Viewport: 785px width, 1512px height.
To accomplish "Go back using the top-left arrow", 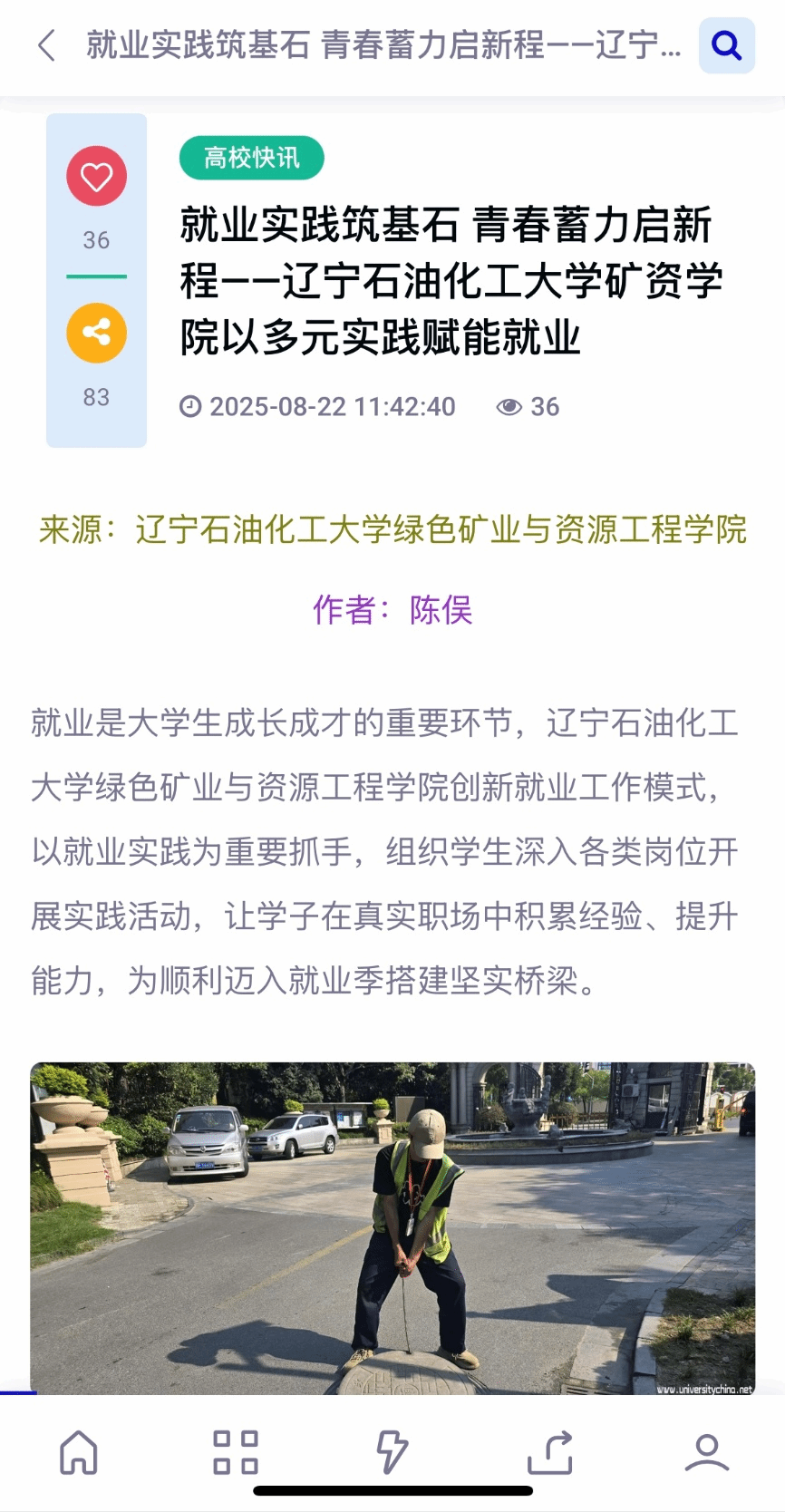I will 47,45.
